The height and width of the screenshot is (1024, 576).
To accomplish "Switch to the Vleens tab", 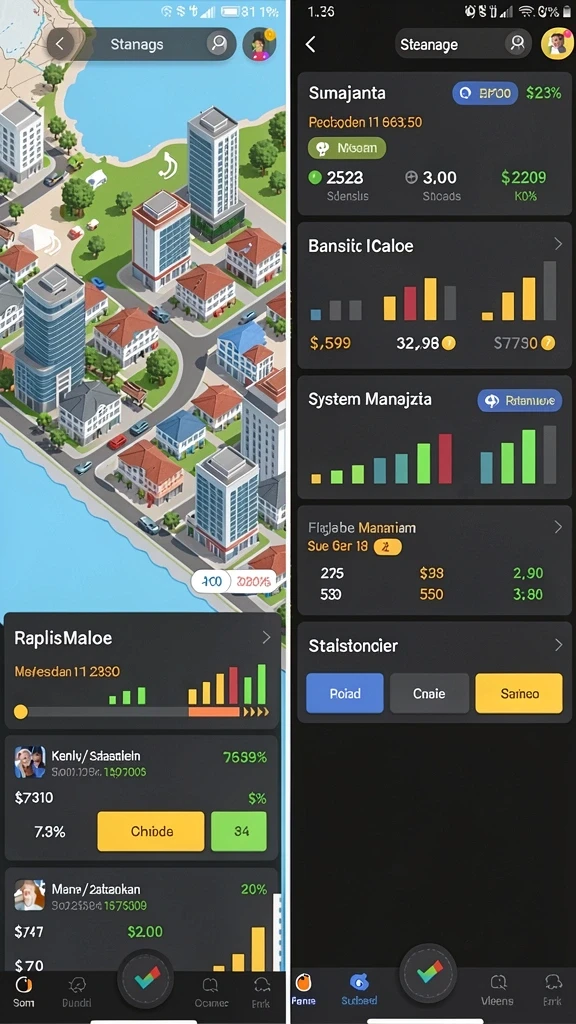I will [498, 989].
